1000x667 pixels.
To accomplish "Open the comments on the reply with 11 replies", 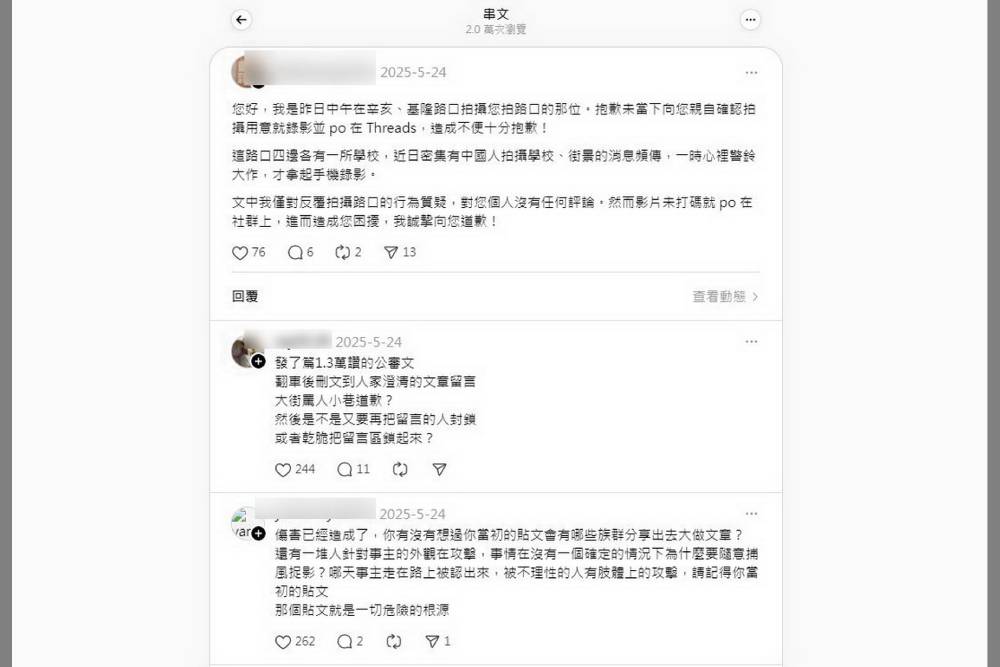I will (x=345, y=469).
